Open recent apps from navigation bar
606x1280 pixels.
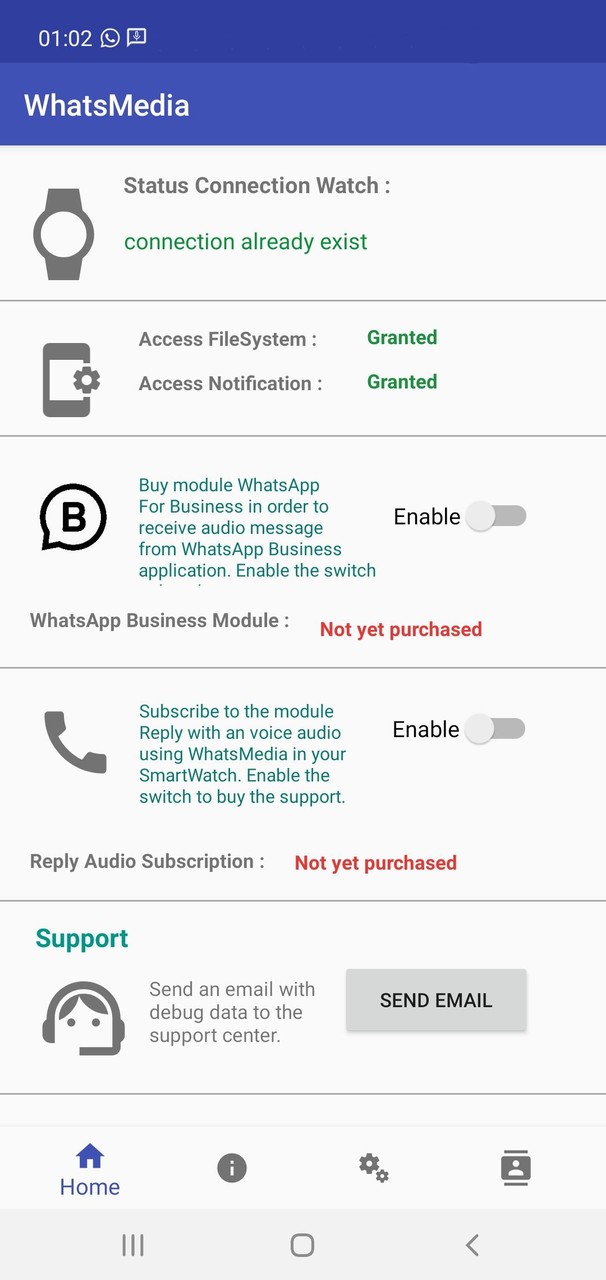(x=133, y=1245)
